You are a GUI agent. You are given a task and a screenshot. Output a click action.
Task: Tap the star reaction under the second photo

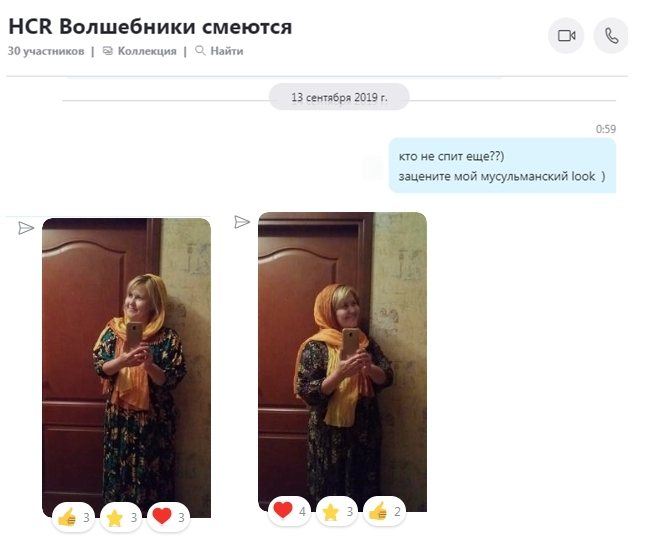[337, 511]
